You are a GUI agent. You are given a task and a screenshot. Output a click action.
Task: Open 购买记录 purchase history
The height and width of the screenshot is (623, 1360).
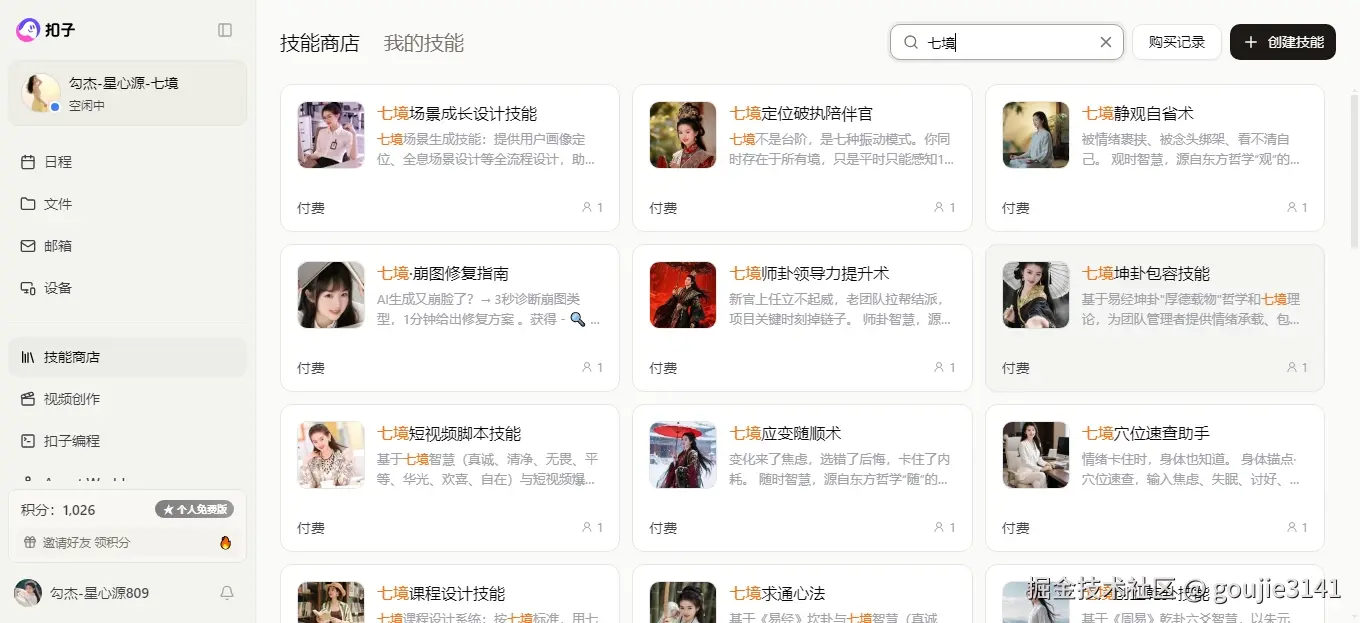[x=1176, y=42]
